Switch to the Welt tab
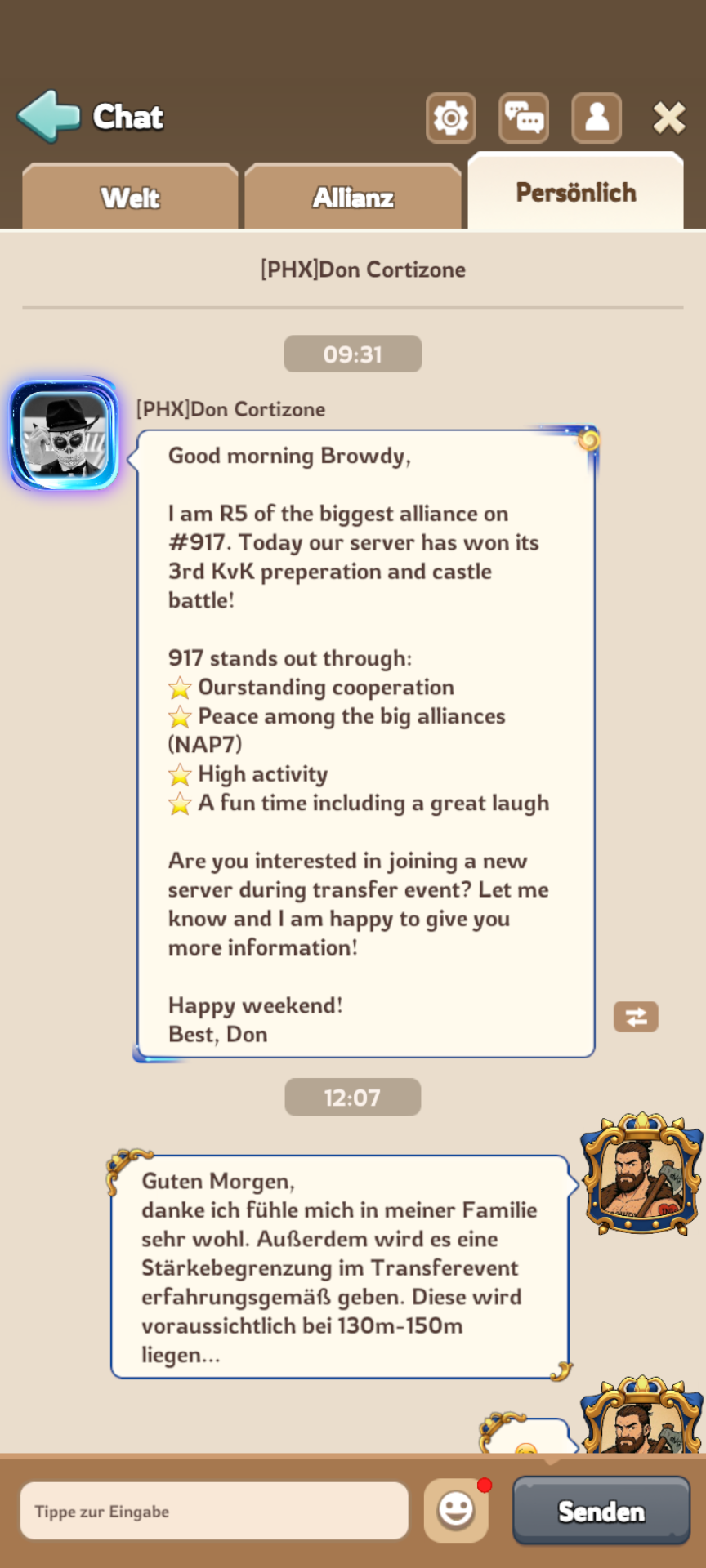The height and width of the screenshot is (1568, 706). pyautogui.click(x=130, y=198)
